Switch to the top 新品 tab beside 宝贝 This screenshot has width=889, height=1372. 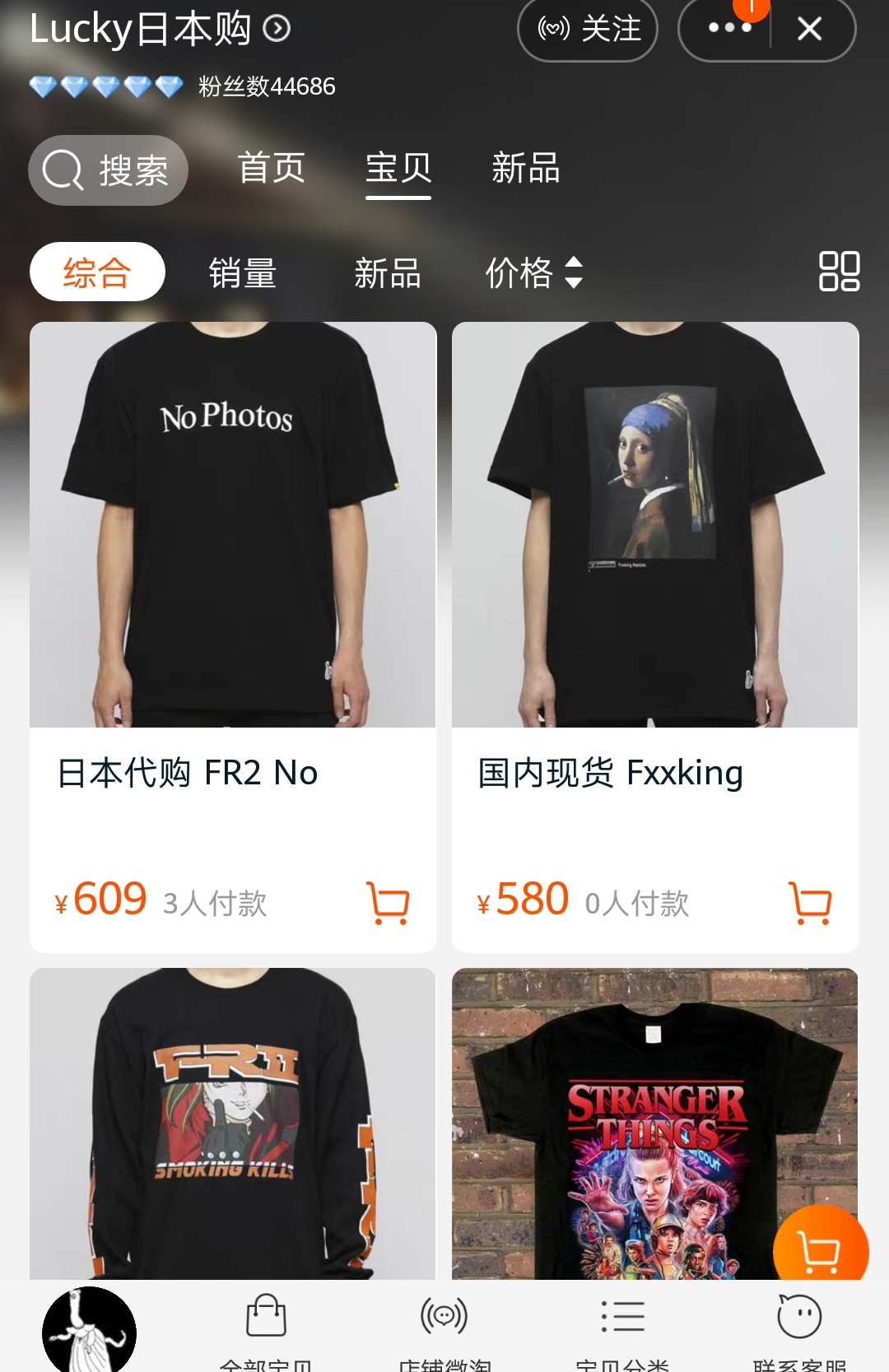(525, 169)
